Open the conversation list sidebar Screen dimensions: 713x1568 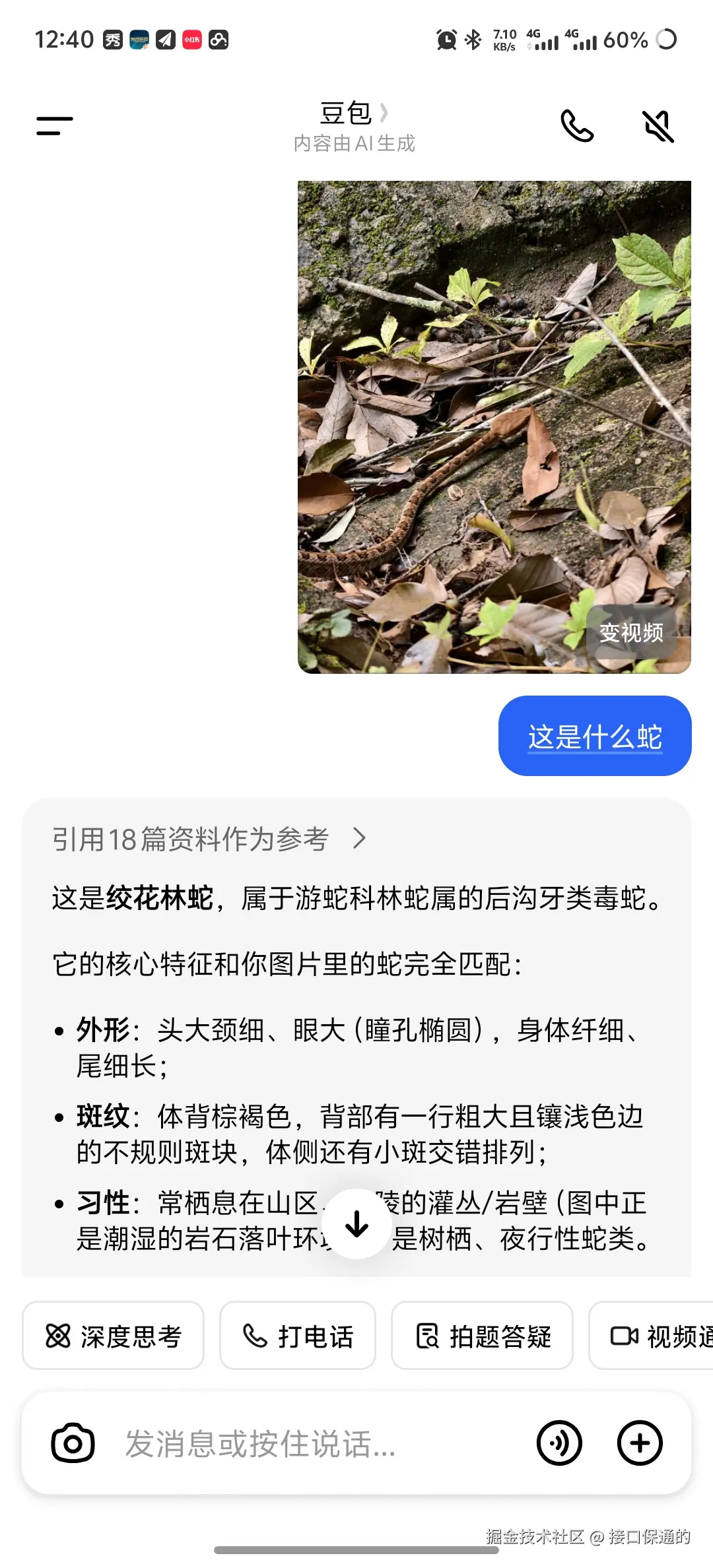[53, 125]
